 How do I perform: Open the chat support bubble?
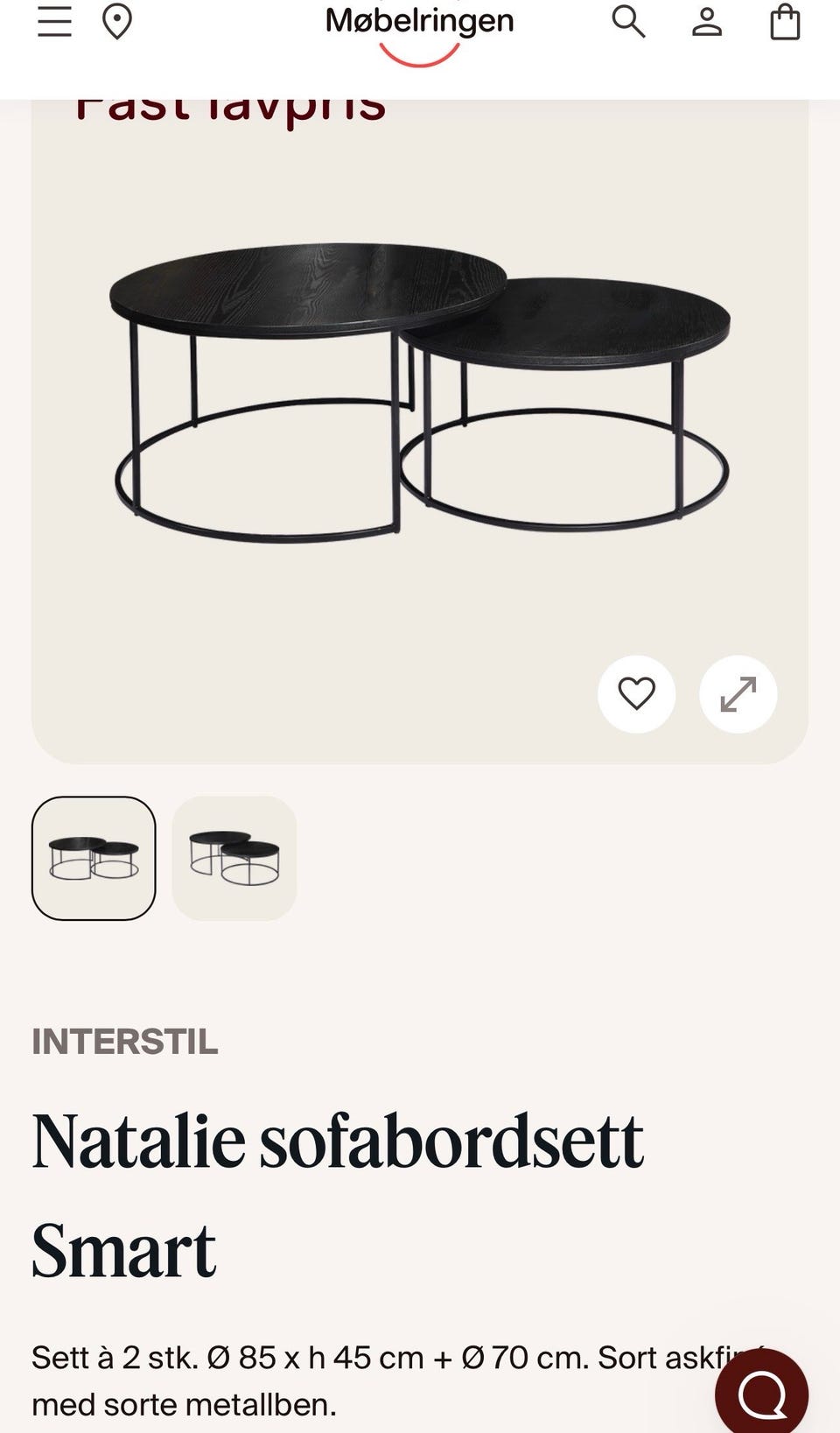(x=761, y=1392)
